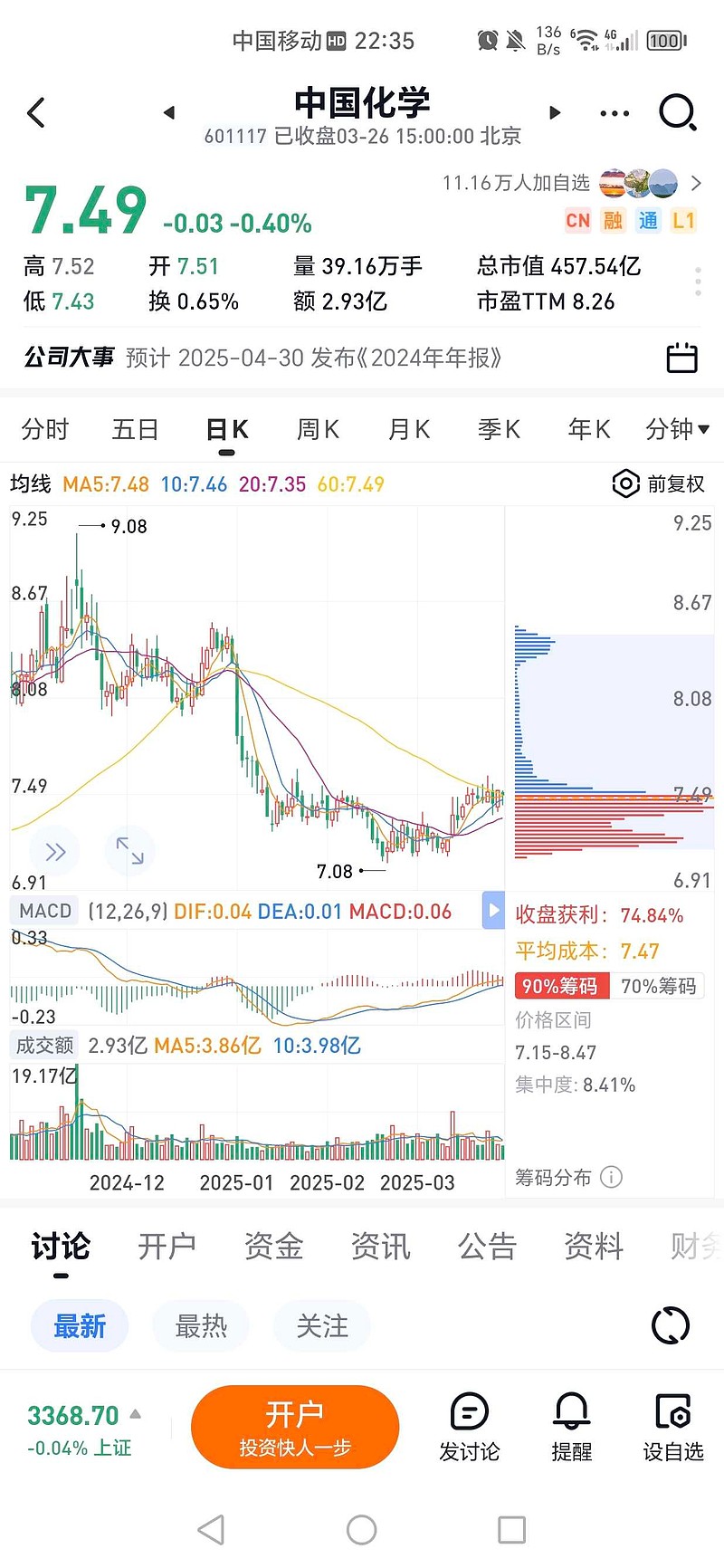Select the 70%筹码 option

point(658,986)
